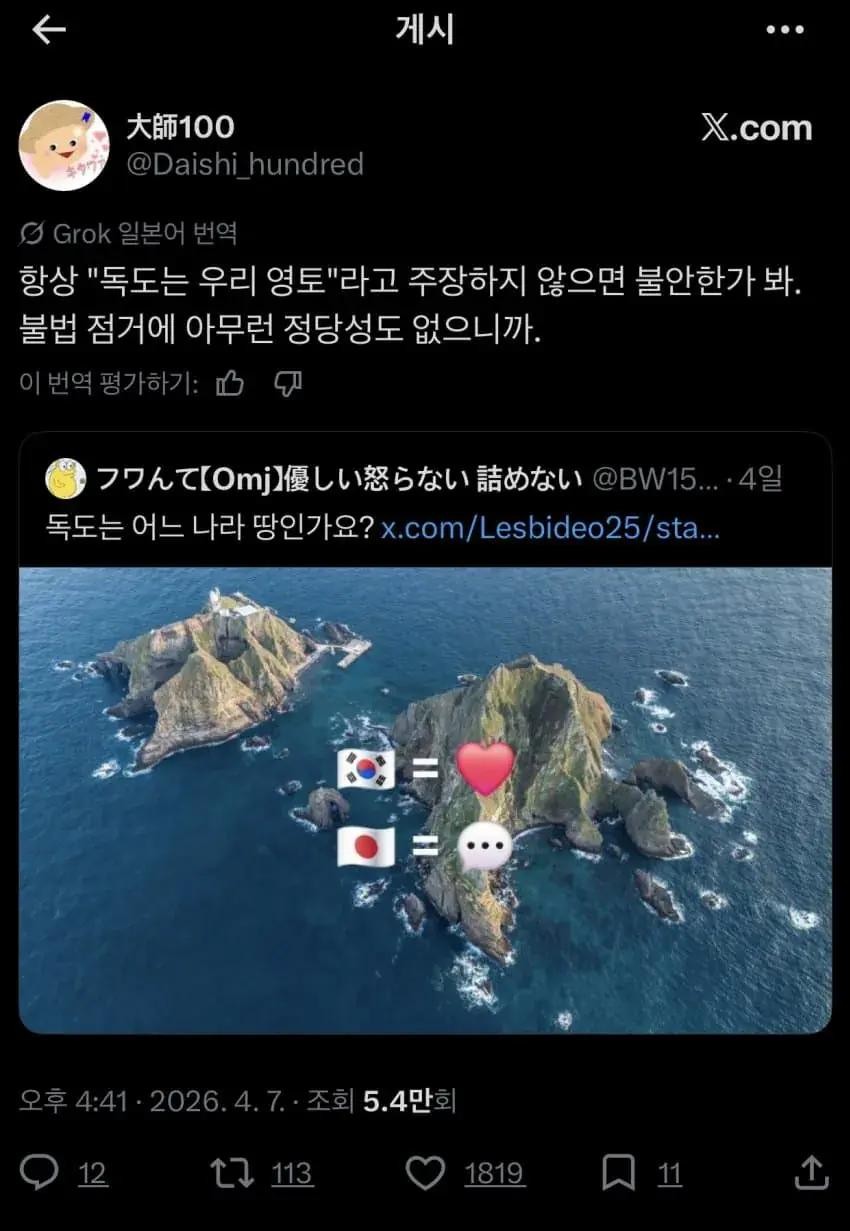Go back using the arrow icon

[48, 30]
